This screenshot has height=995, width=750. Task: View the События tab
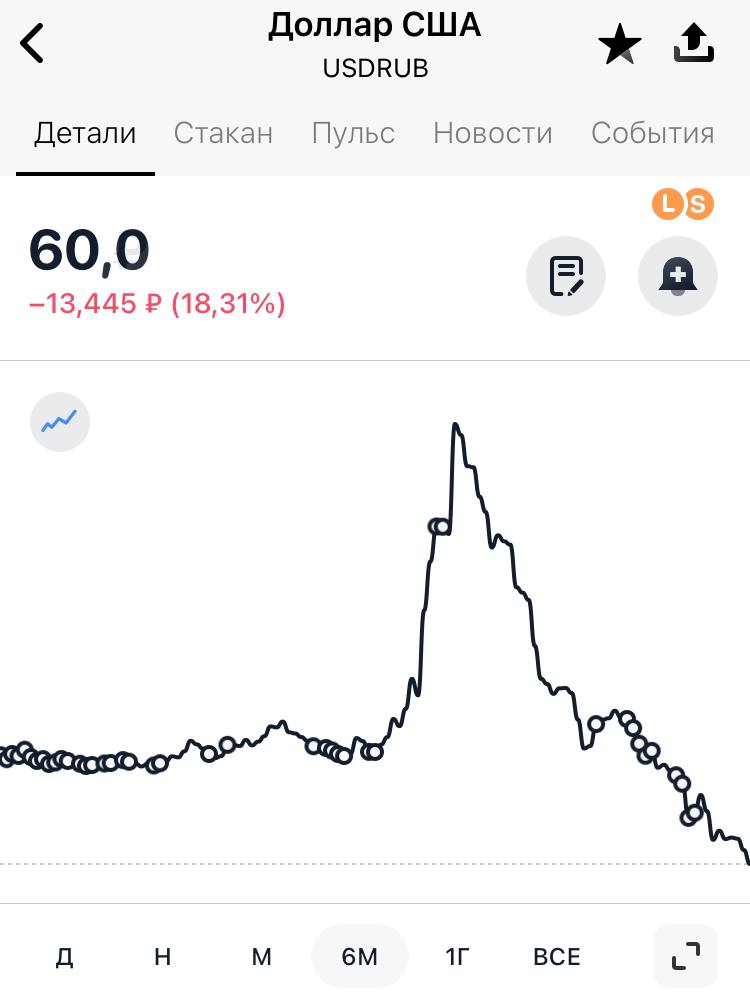pyautogui.click(x=652, y=134)
